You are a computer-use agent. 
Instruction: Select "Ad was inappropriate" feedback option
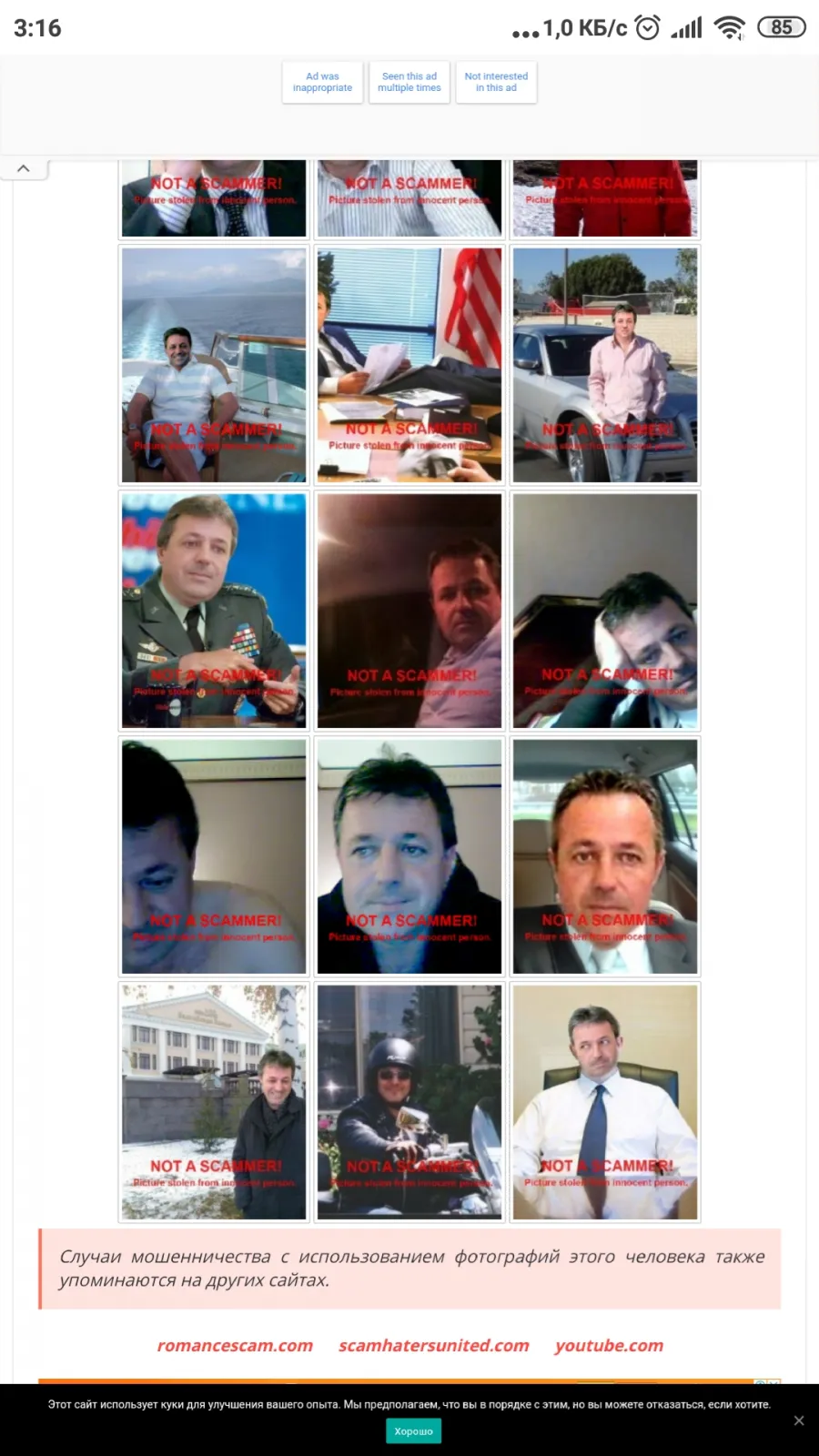(322, 82)
